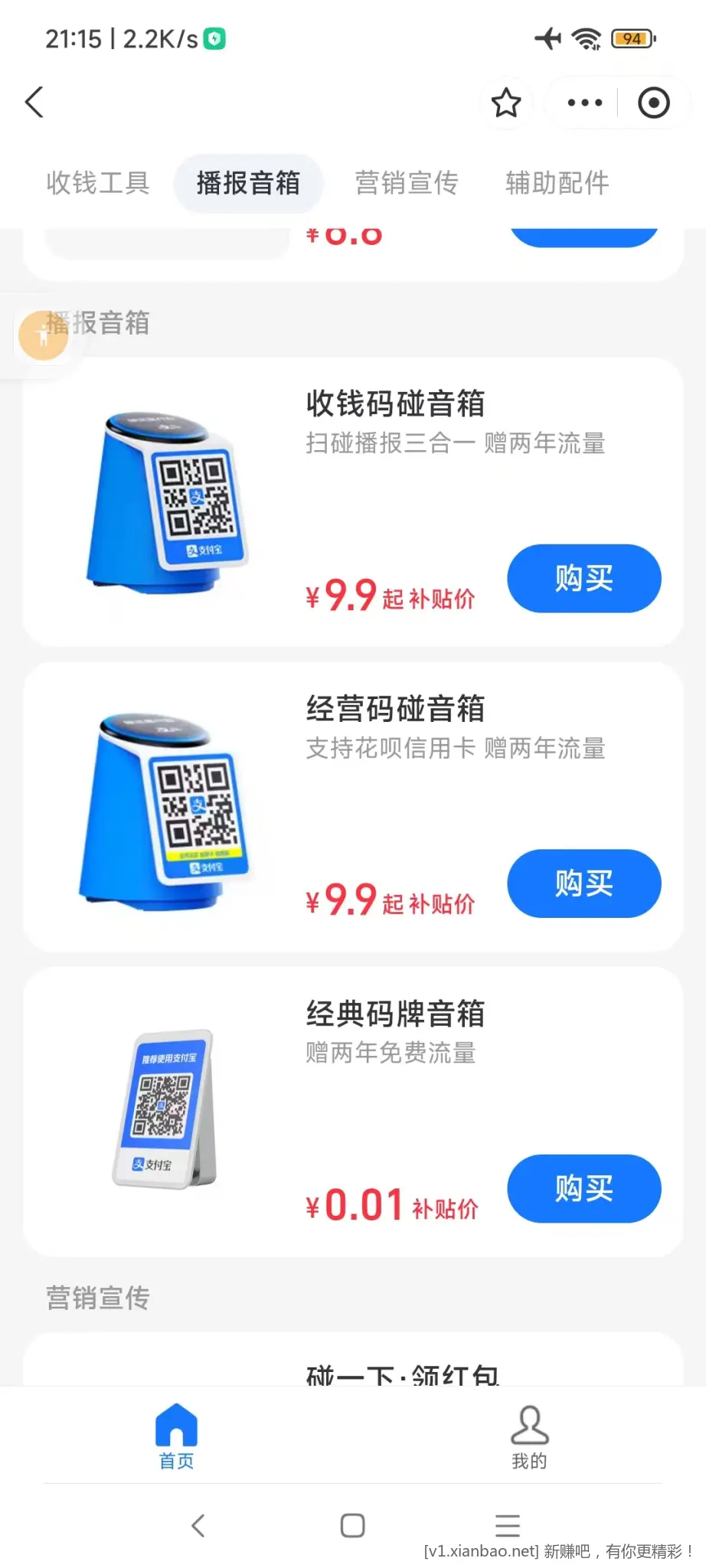Stay on the 播报音箱 tab
The width and height of the screenshot is (706, 1568).
tap(249, 183)
